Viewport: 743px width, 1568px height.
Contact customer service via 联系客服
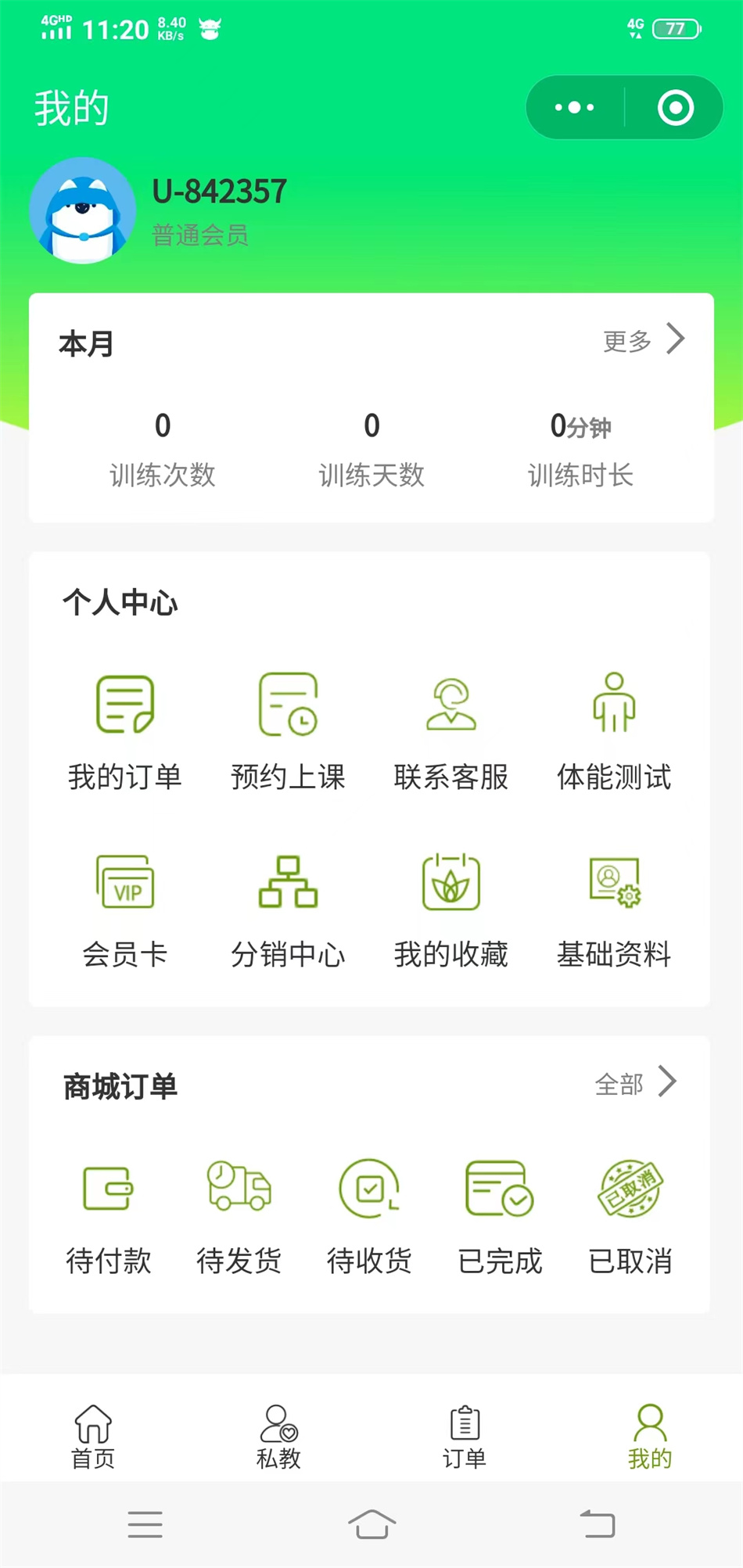click(x=451, y=731)
